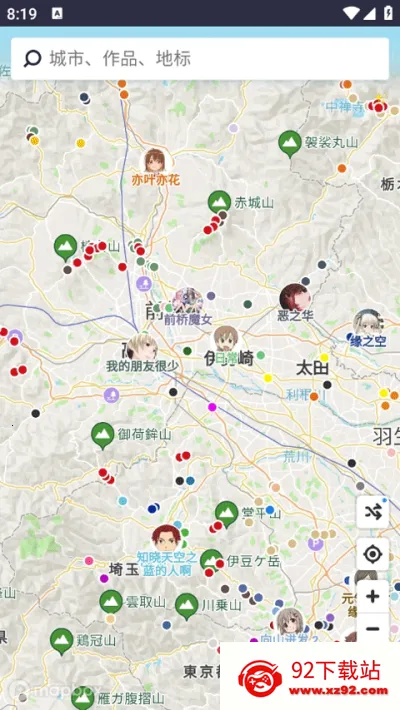Image resolution: width=400 pixels, height=710 pixels.
Task: Open the city, work, landmark search box
Action: click(200, 59)
